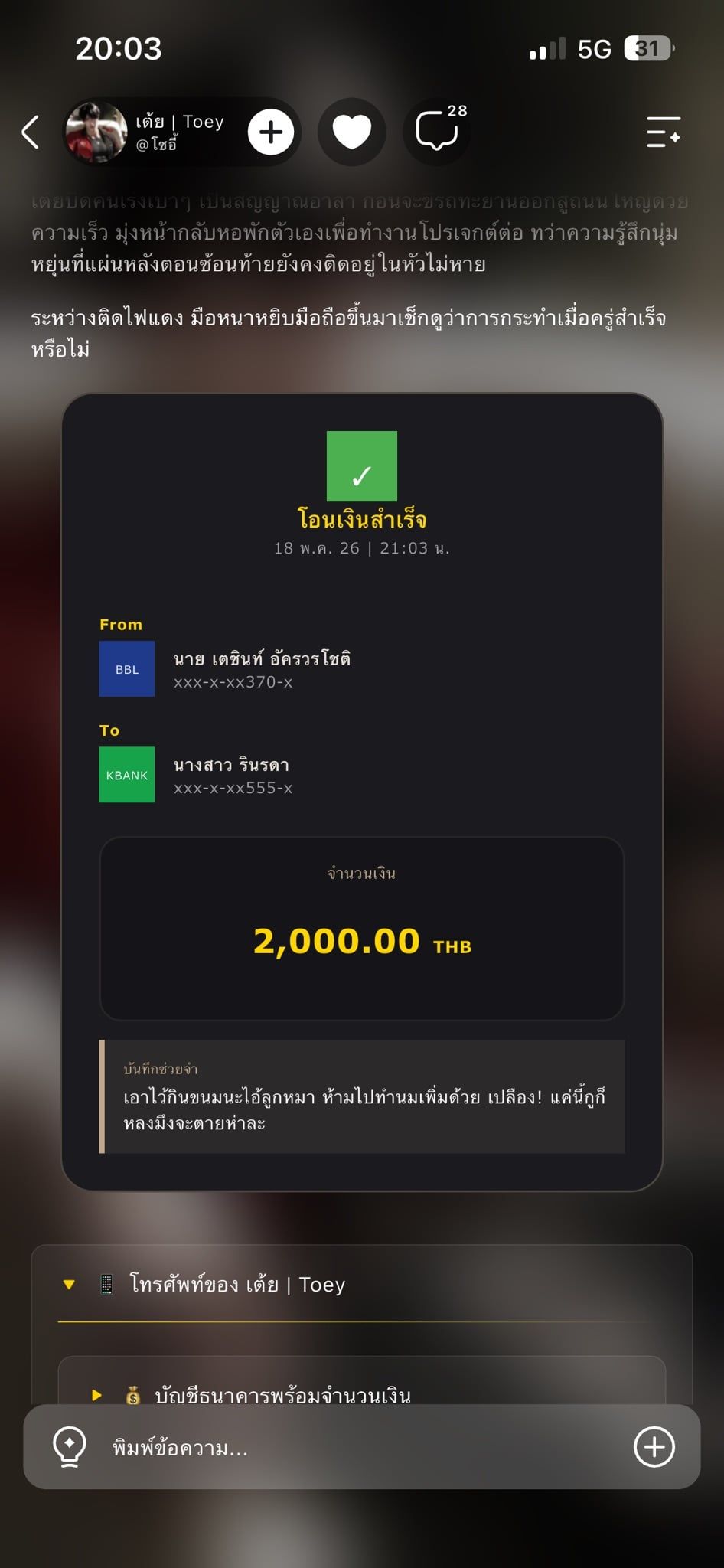Open เต้ย | Toey profile avatar
724x1568 pixels.
click(x=96, y=132)
